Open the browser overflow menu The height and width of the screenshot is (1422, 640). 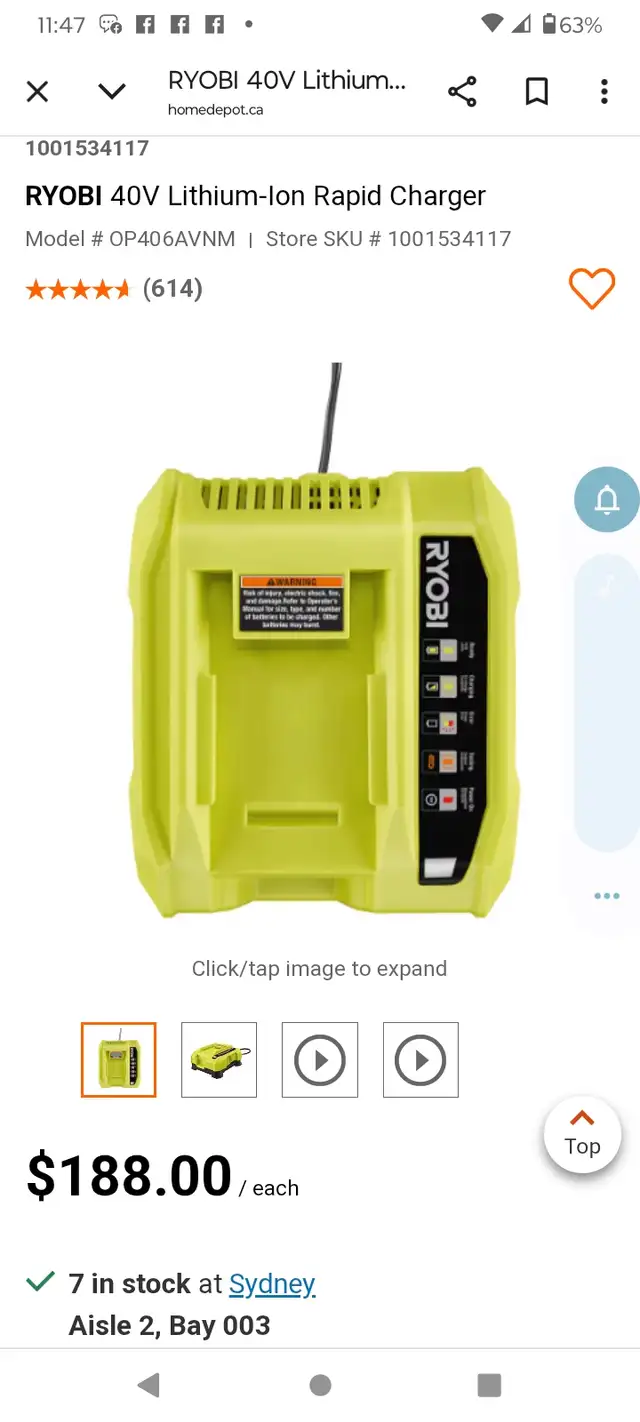[x=604, y=92]
